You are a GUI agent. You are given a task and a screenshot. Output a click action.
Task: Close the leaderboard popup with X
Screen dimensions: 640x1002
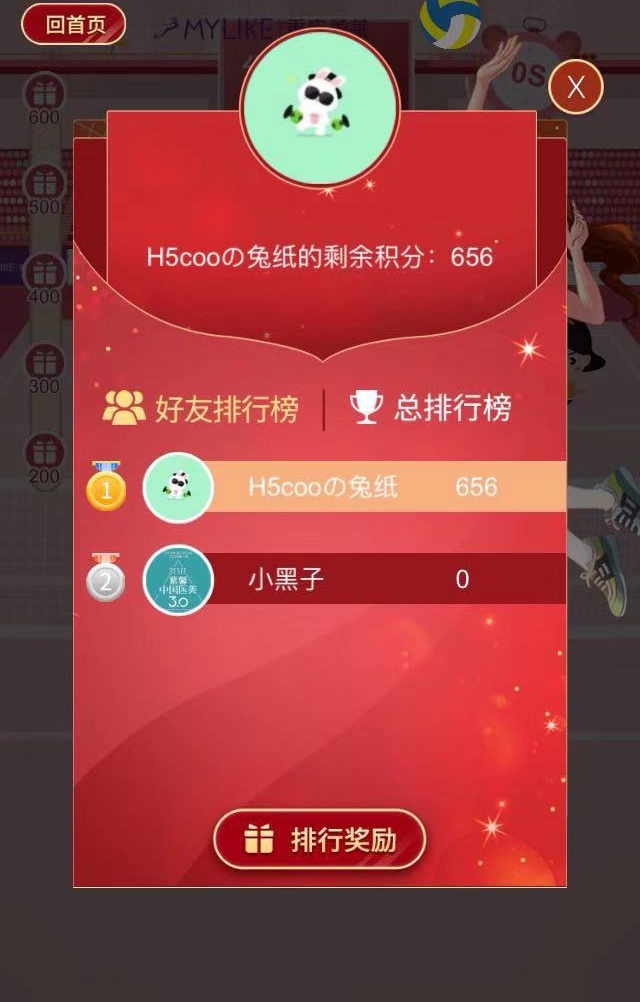tap(576, 87)
